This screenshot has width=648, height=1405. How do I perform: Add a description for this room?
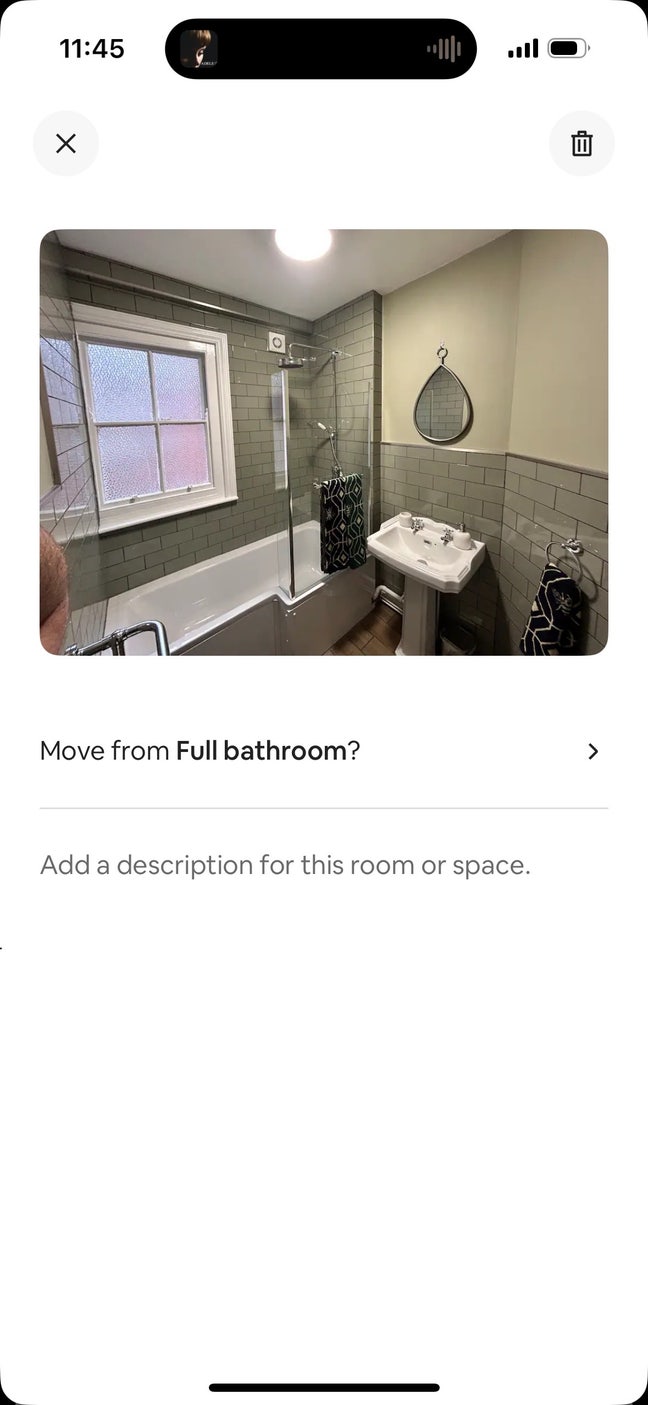tap(285, 865)
